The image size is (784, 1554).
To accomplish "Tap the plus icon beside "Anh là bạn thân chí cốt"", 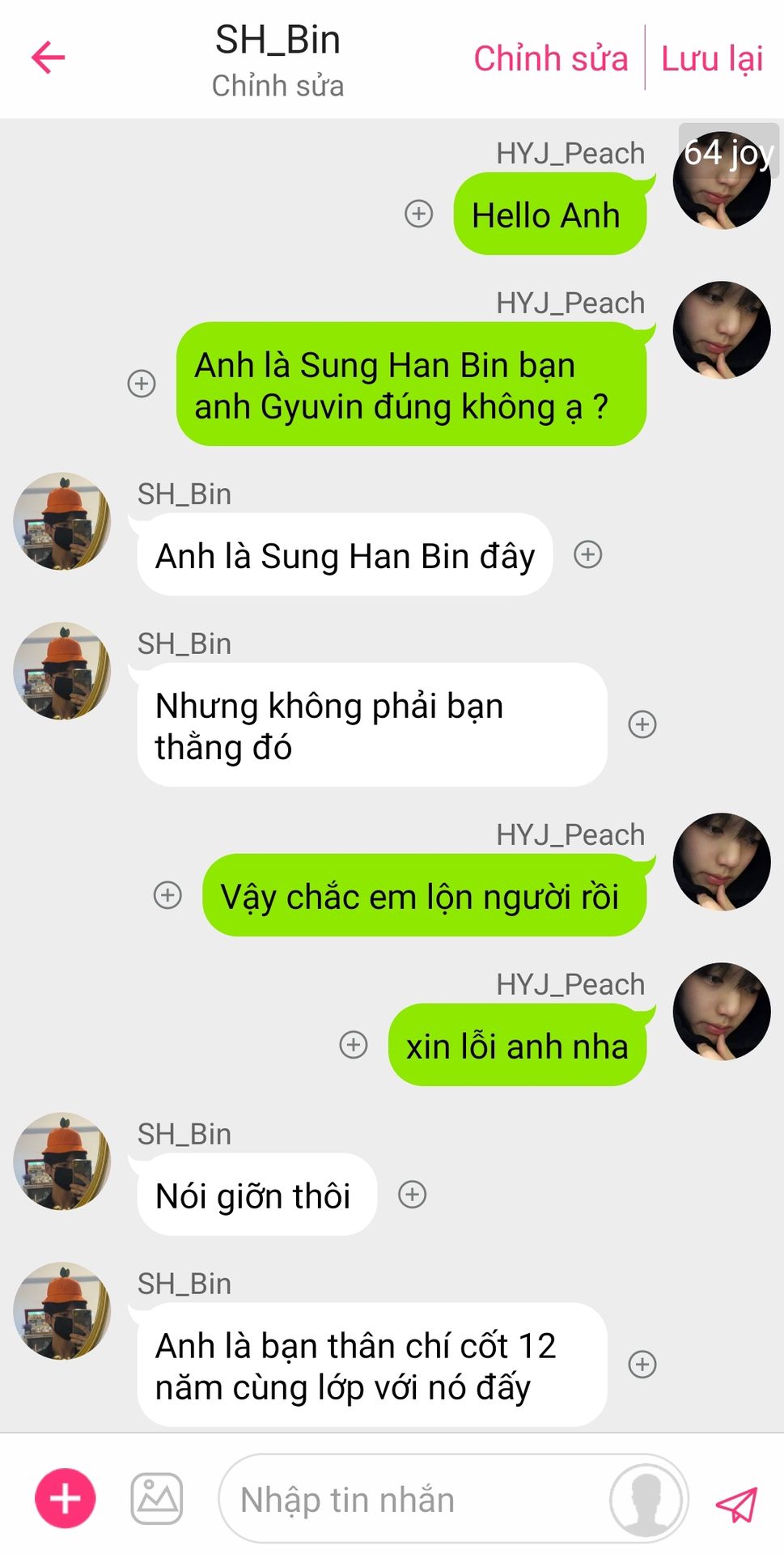I will pyautogui.click(x=642, y=1365).
